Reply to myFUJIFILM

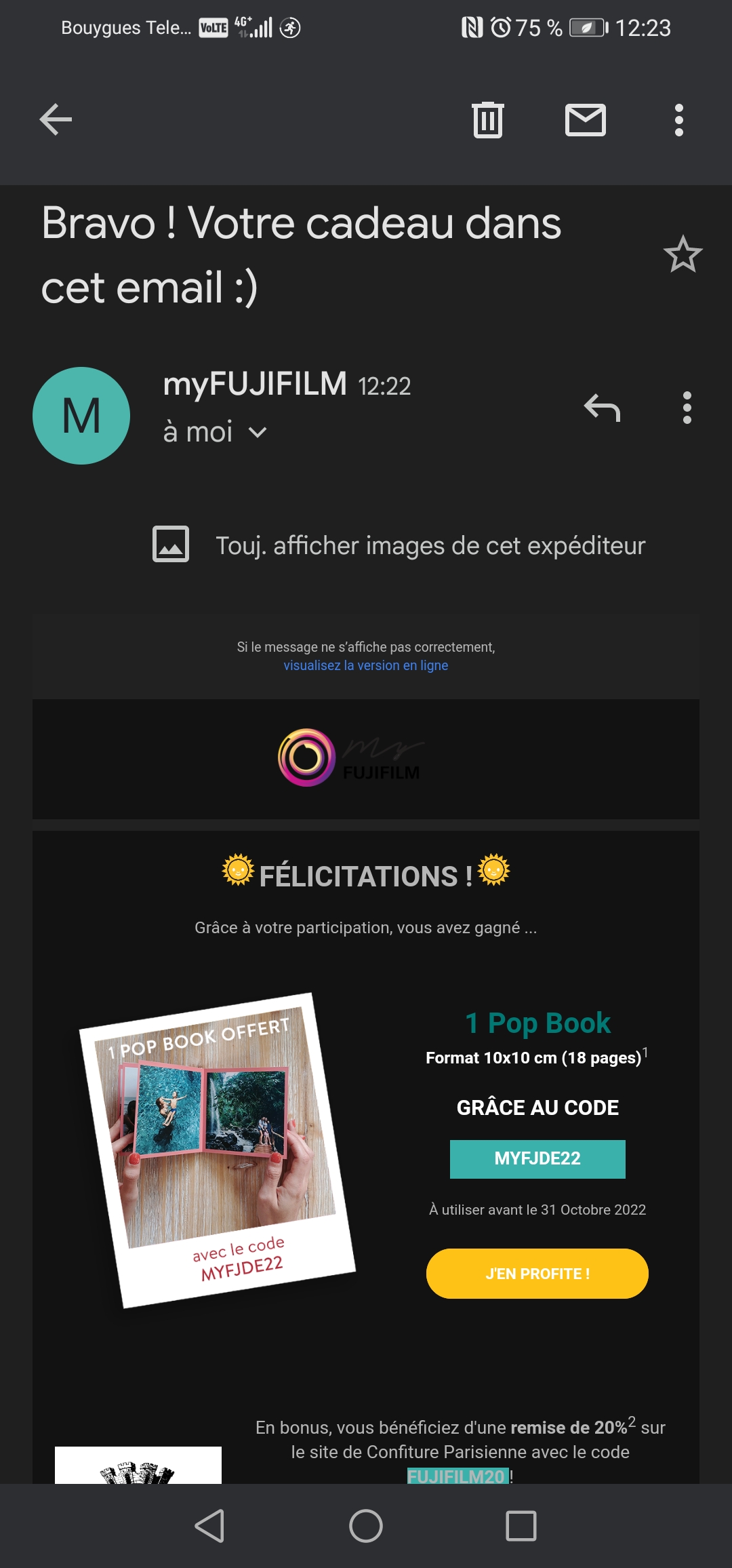602,408
